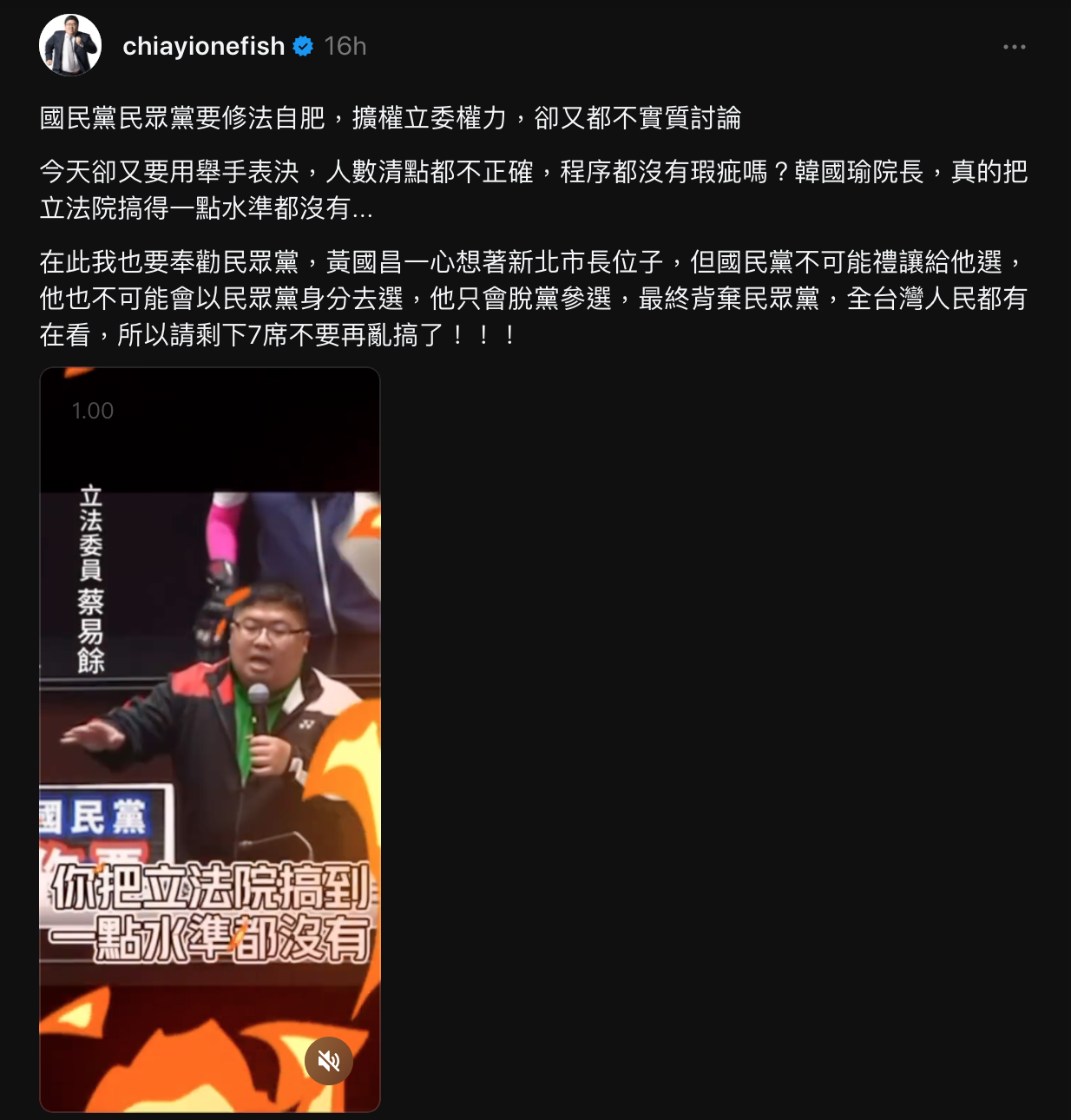Open the chiayionefish username link
This screenshot has height=1120, width=1071.
pos(203,46)
